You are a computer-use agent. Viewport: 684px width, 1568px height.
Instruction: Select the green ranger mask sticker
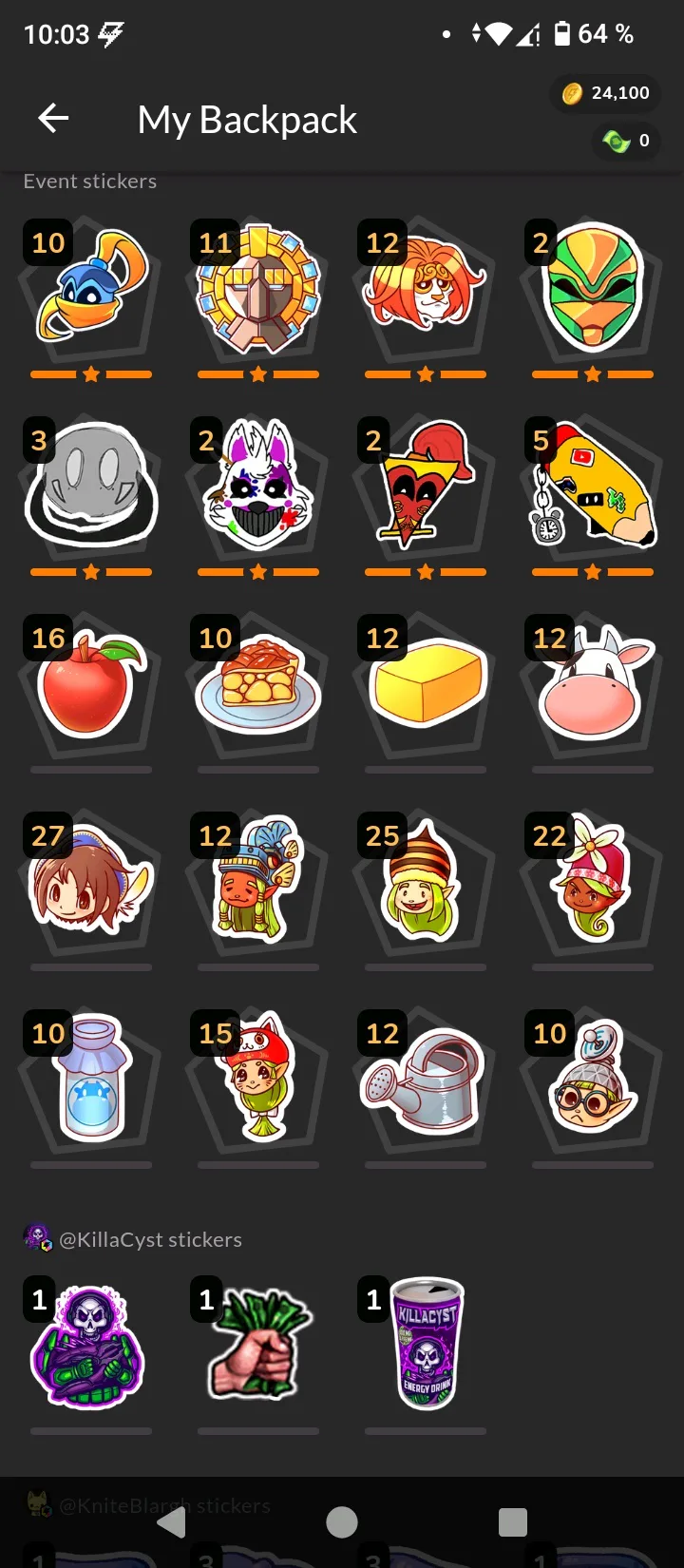point(593,290)
